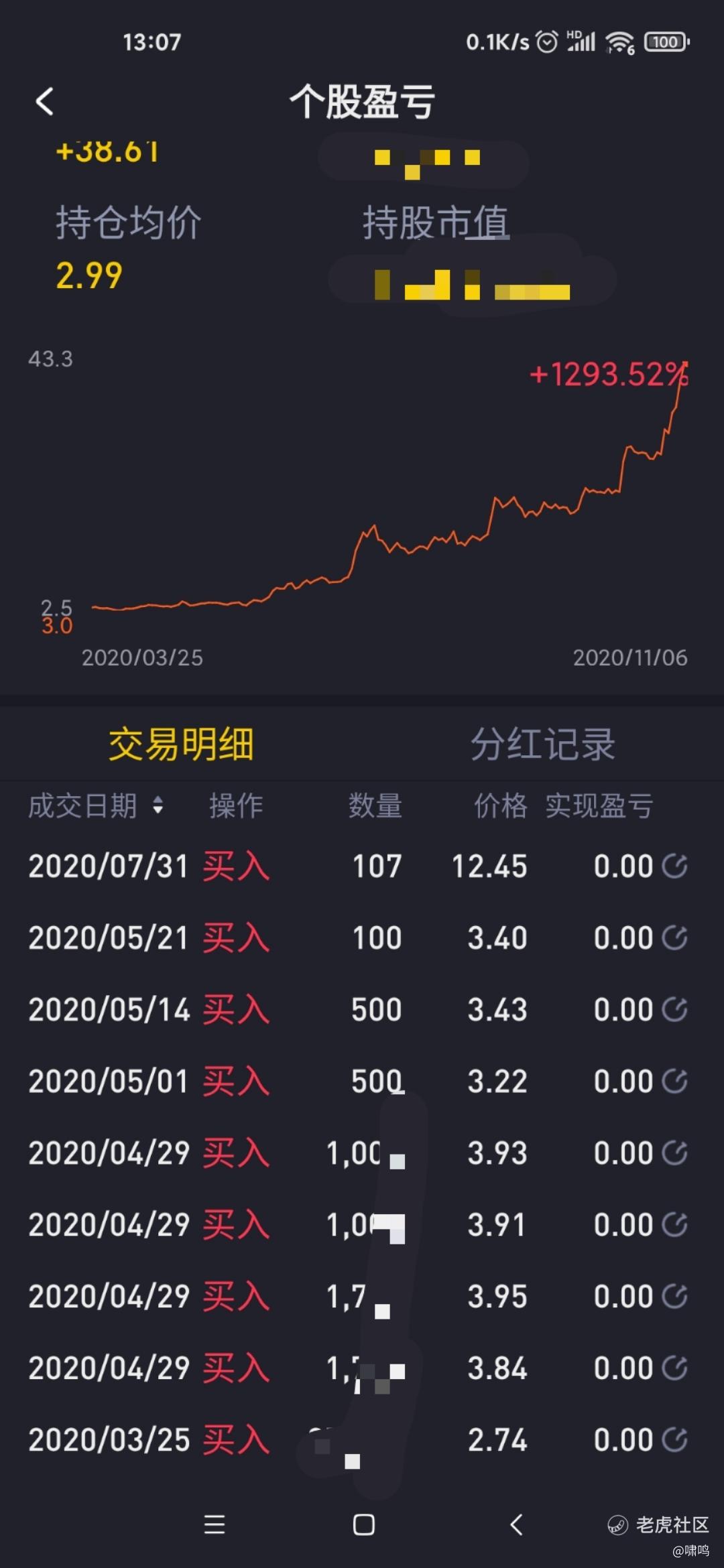
Task: Tap the system home button
Action: point(363,1525)
